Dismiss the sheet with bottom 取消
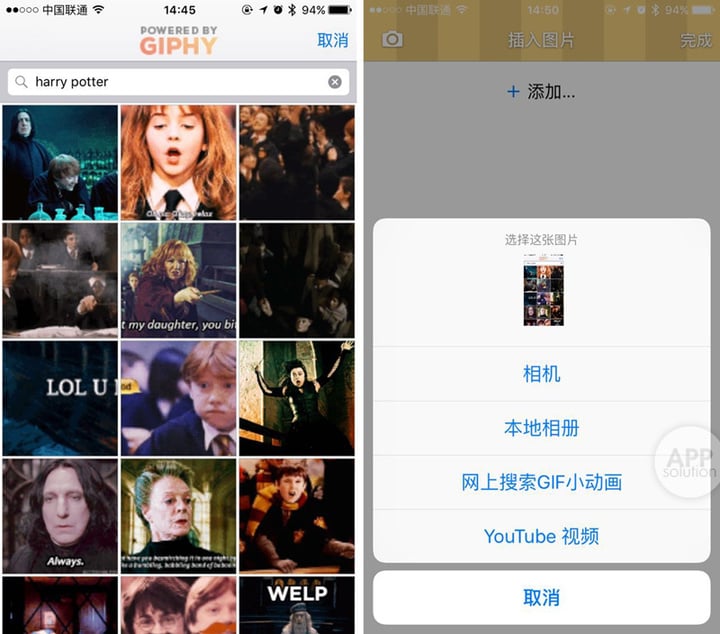720x634 pixels. pos(541,598)
